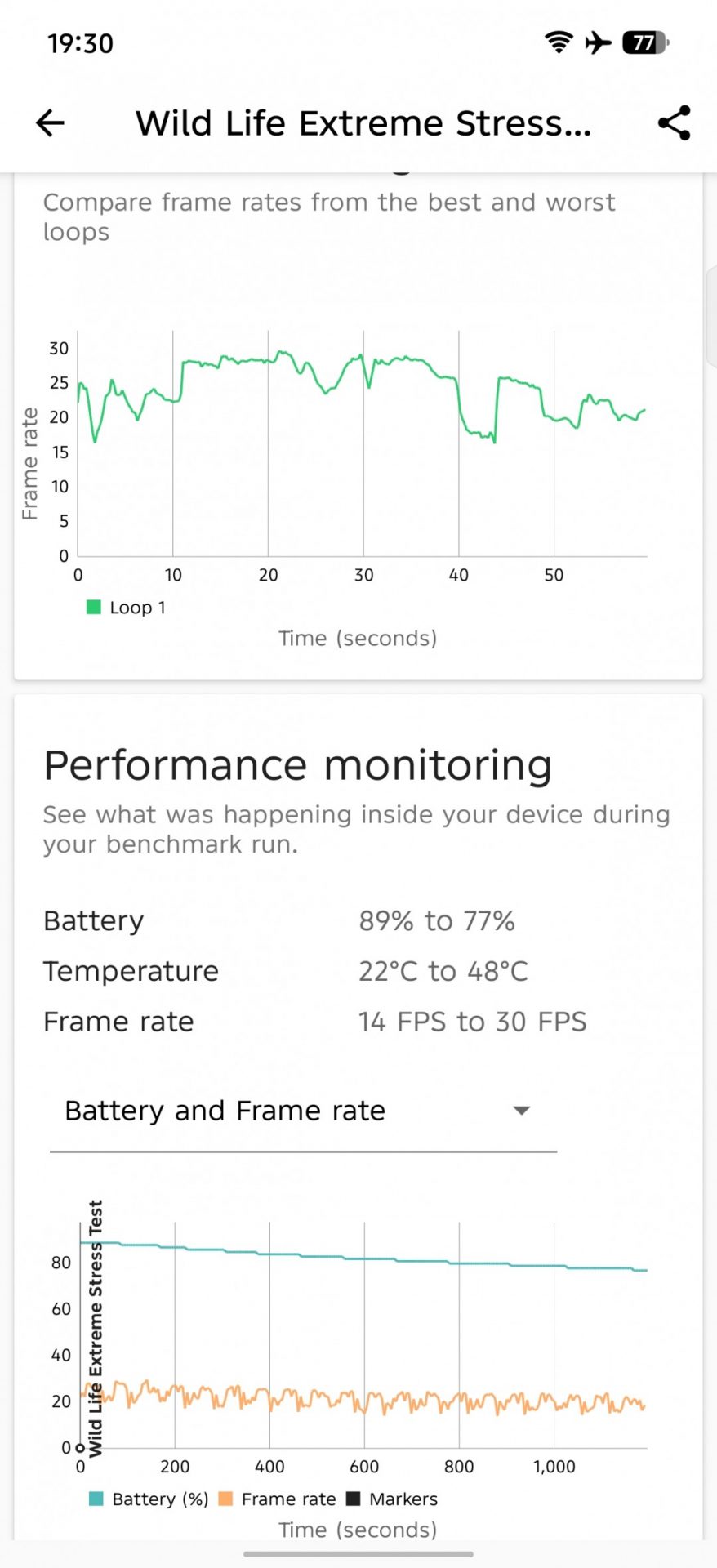The image size is (717, 1568).
Task: Go back with the arrow icon
Action: [50, 123]
